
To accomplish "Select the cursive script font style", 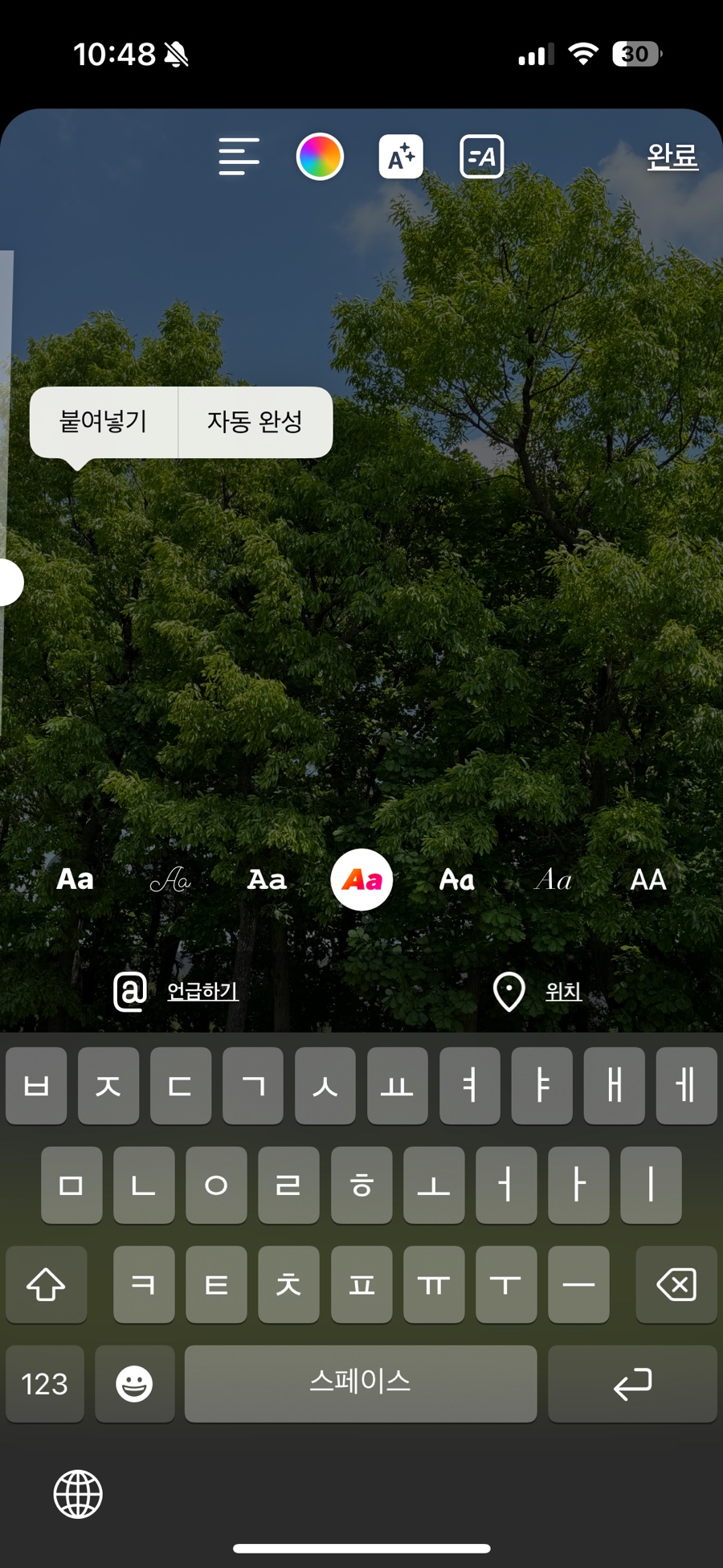I will click(170, 880).
